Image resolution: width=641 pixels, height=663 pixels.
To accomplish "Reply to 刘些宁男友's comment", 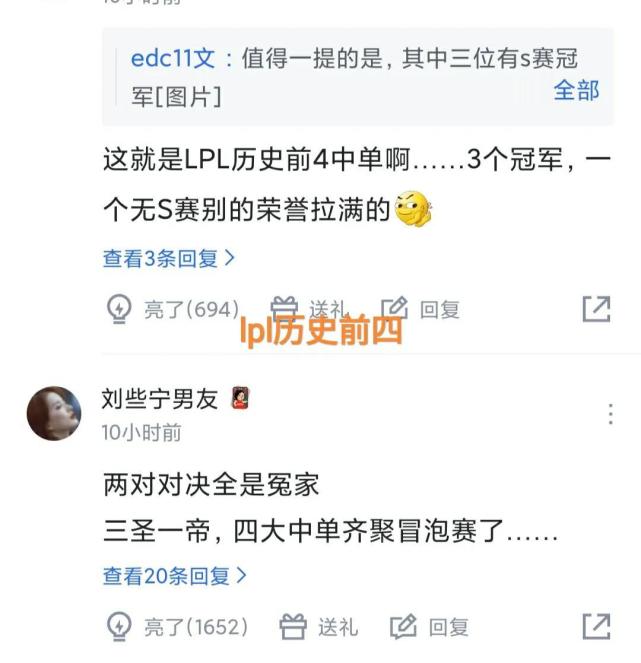I will pos(430,627).
